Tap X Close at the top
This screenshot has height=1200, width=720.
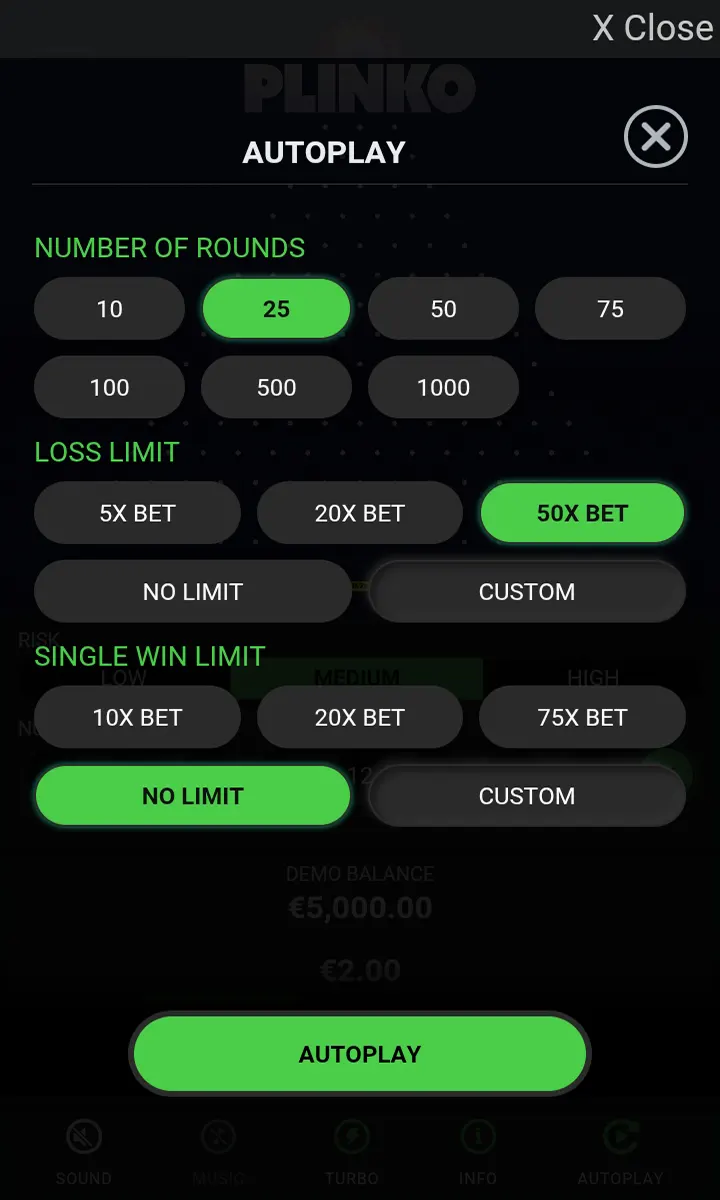pos(652,28)
